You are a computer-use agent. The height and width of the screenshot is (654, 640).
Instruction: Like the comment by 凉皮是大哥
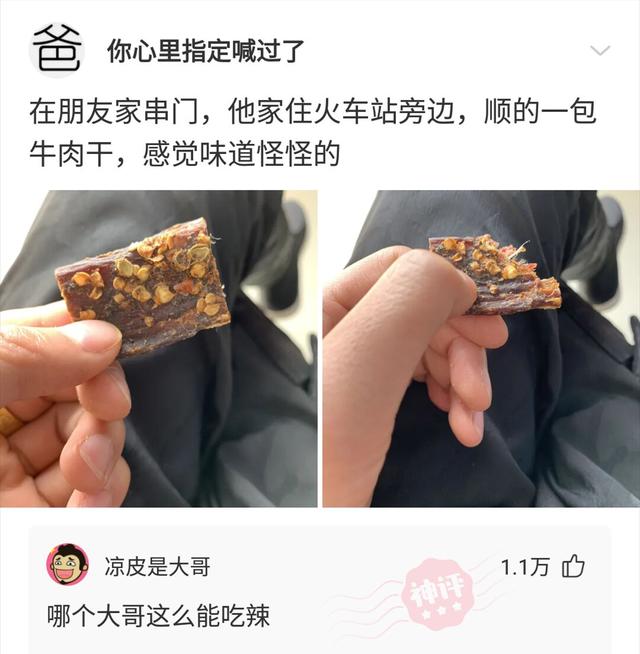573,567
